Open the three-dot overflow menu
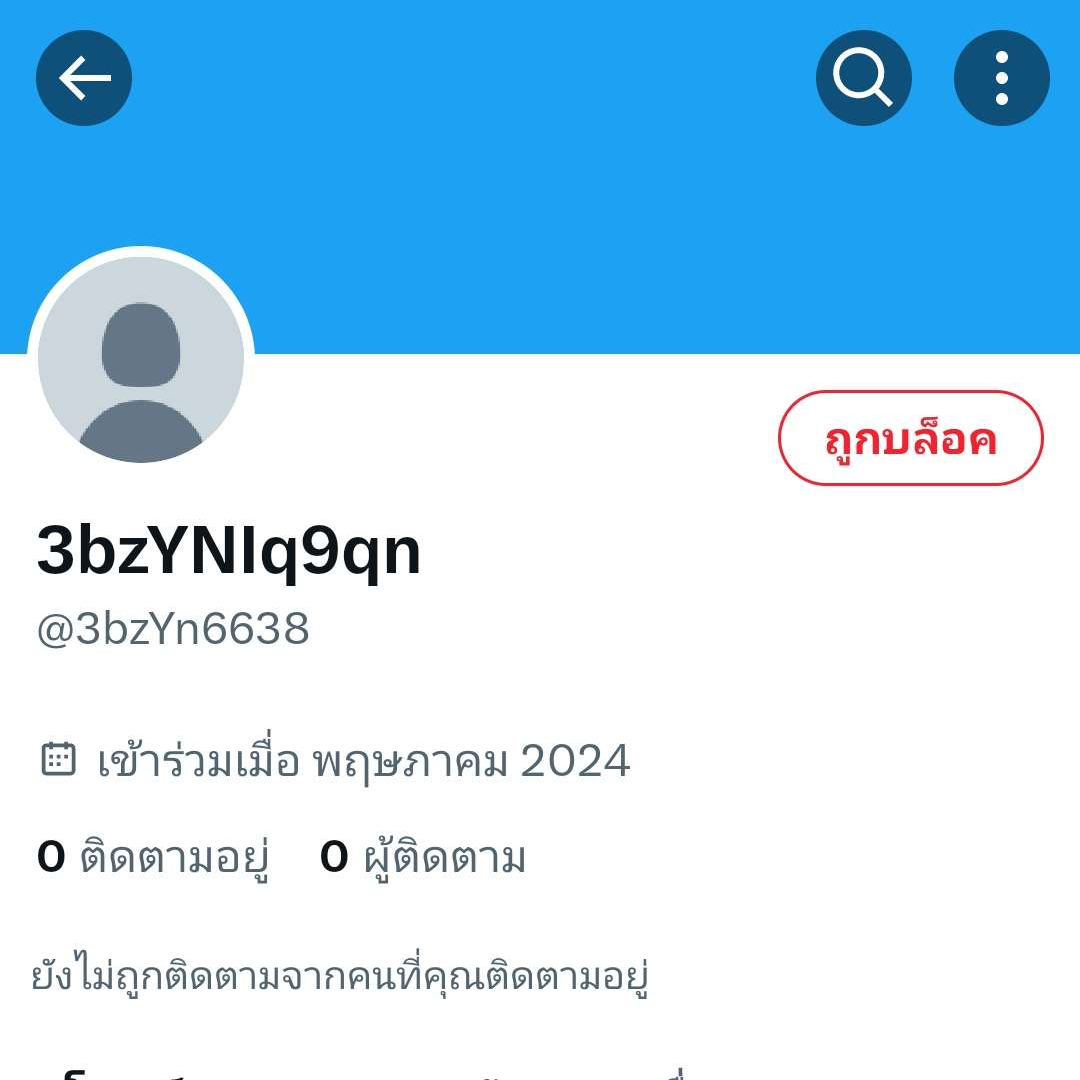This screenshot has height=1080, width=1080. (x=1001, y=78)
